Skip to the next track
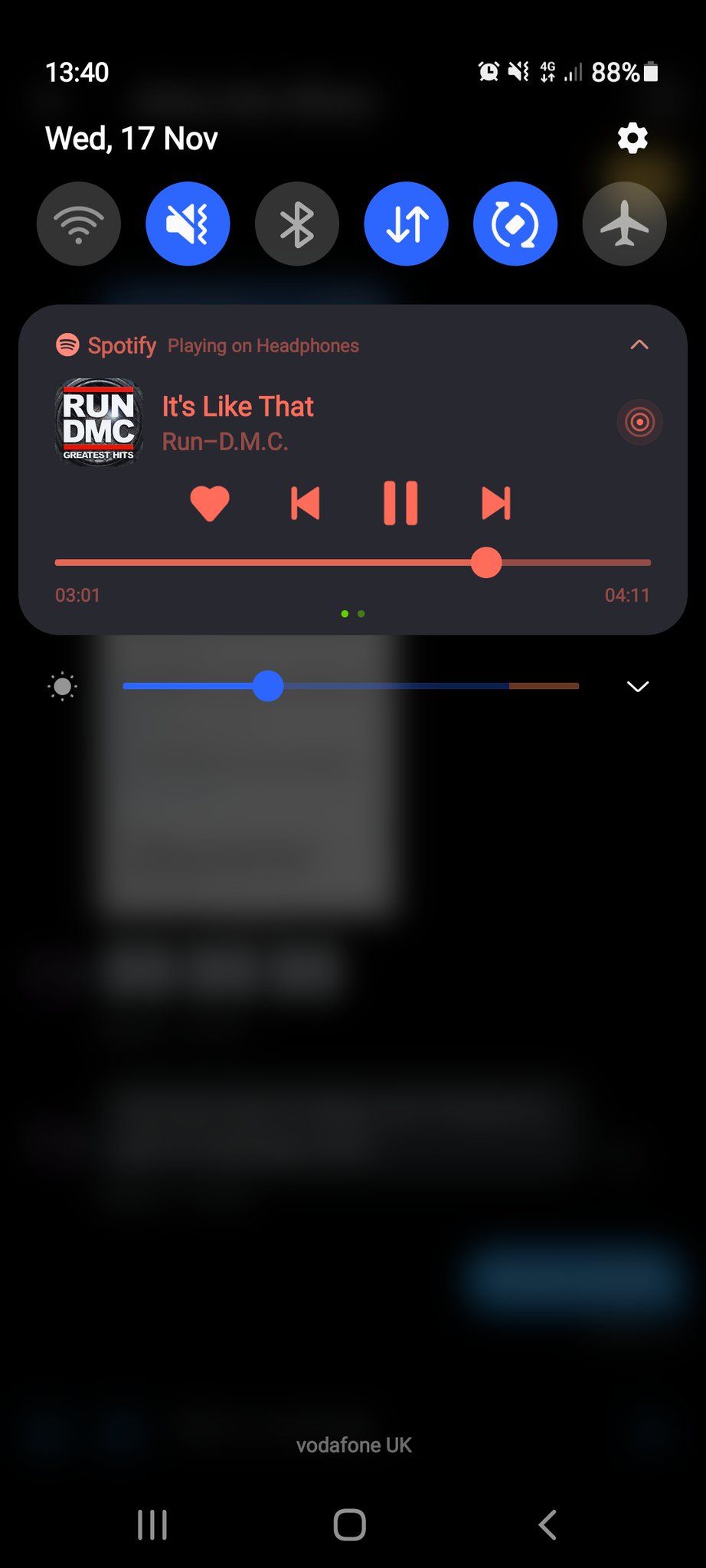This screenshot has height=1568, width=706. coord(495,503)
